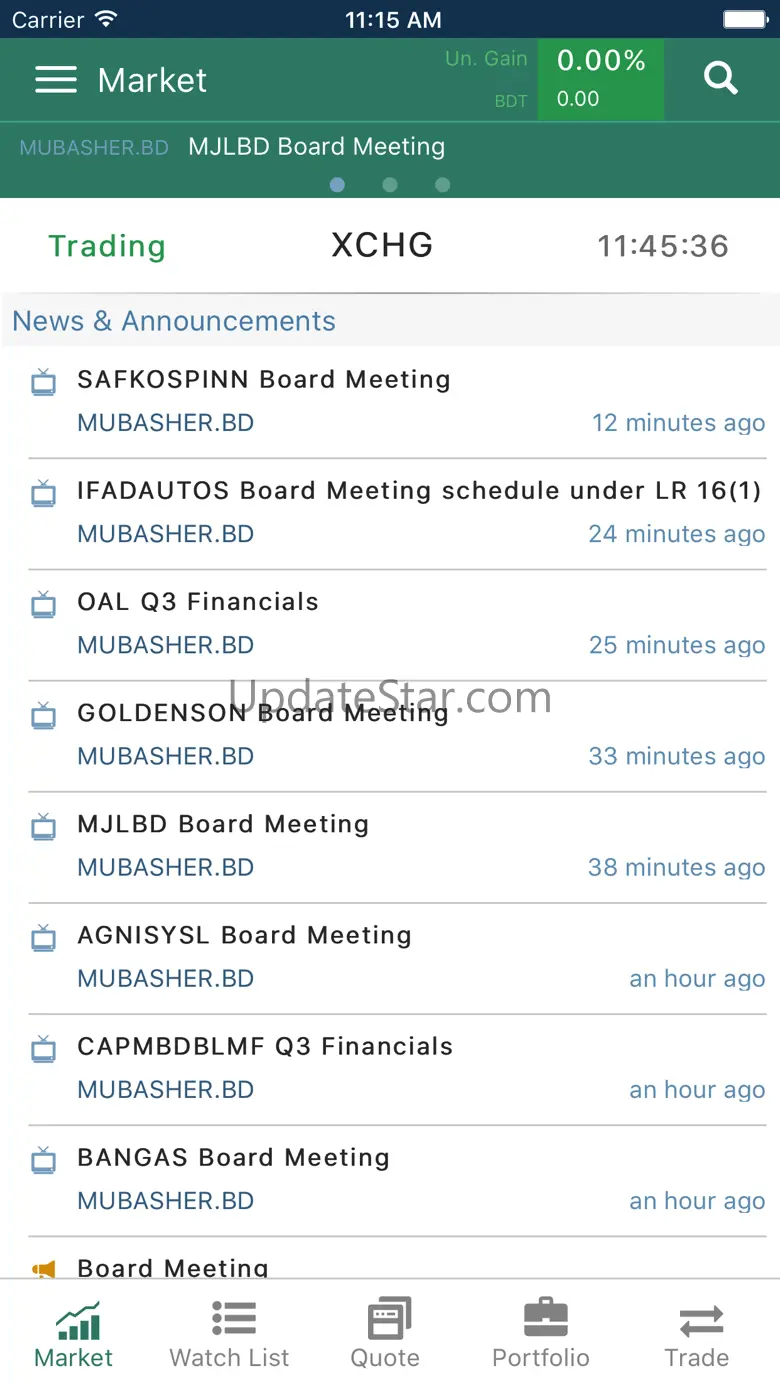This screenshot has width=780, height=1387.
Task: Open AGNISYSL Board Meeting announcement
Action: pos(397,958)
